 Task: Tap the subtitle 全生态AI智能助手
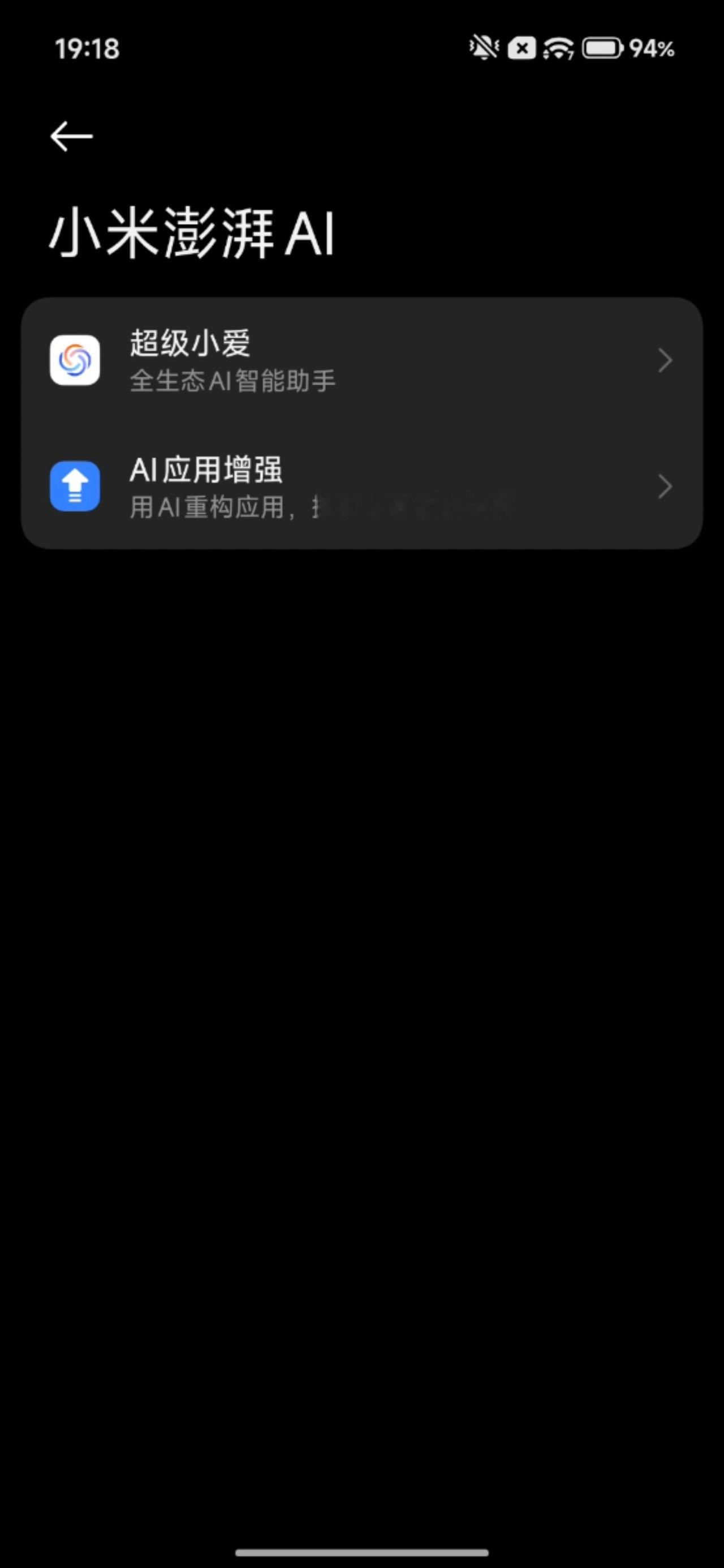tap(234, 381)
